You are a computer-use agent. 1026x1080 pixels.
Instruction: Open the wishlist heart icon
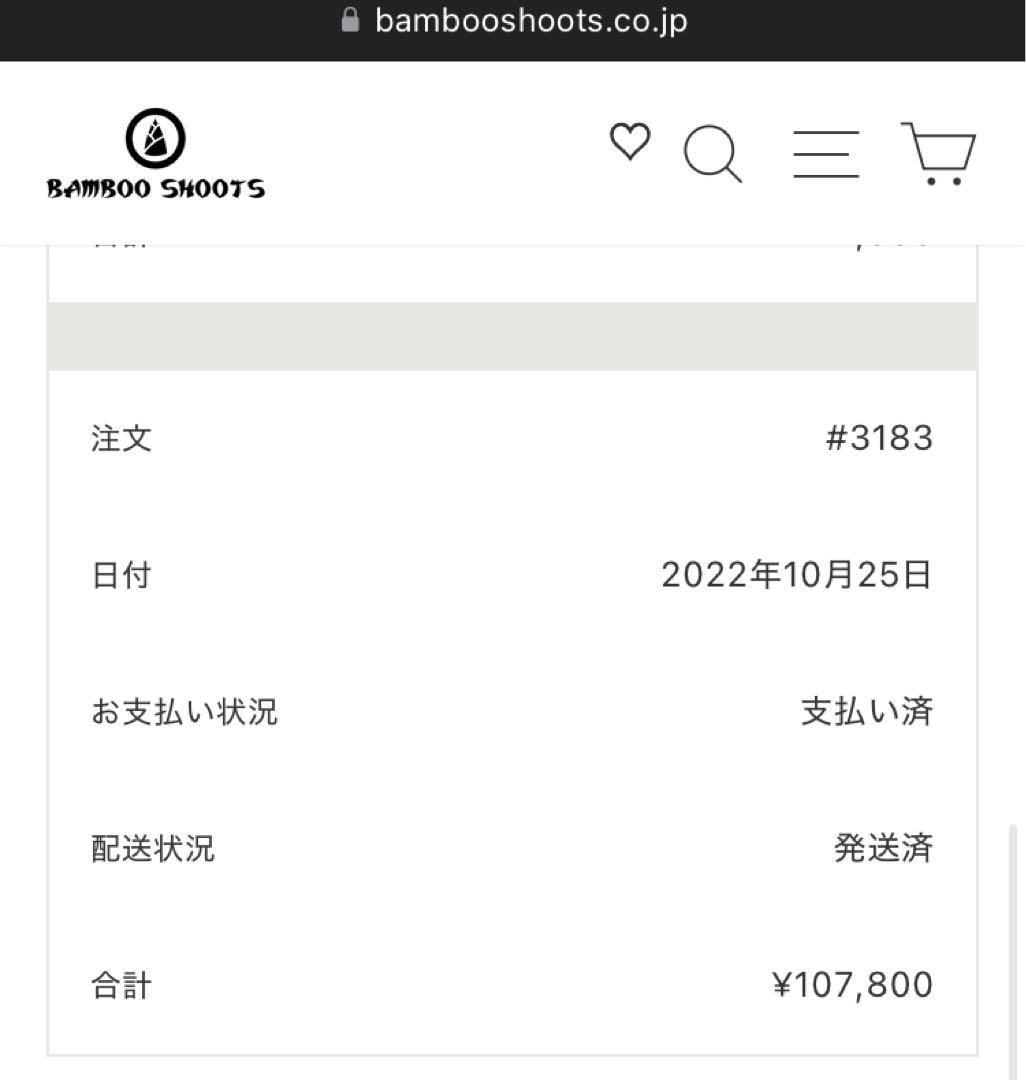click(630, 141)
